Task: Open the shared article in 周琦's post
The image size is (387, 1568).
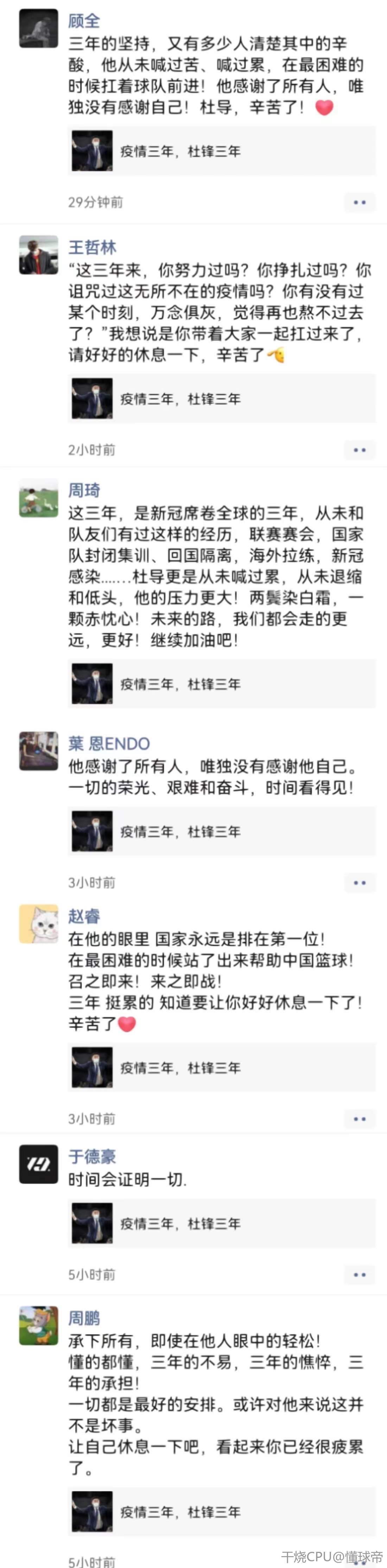Action: tap(222, 684)
